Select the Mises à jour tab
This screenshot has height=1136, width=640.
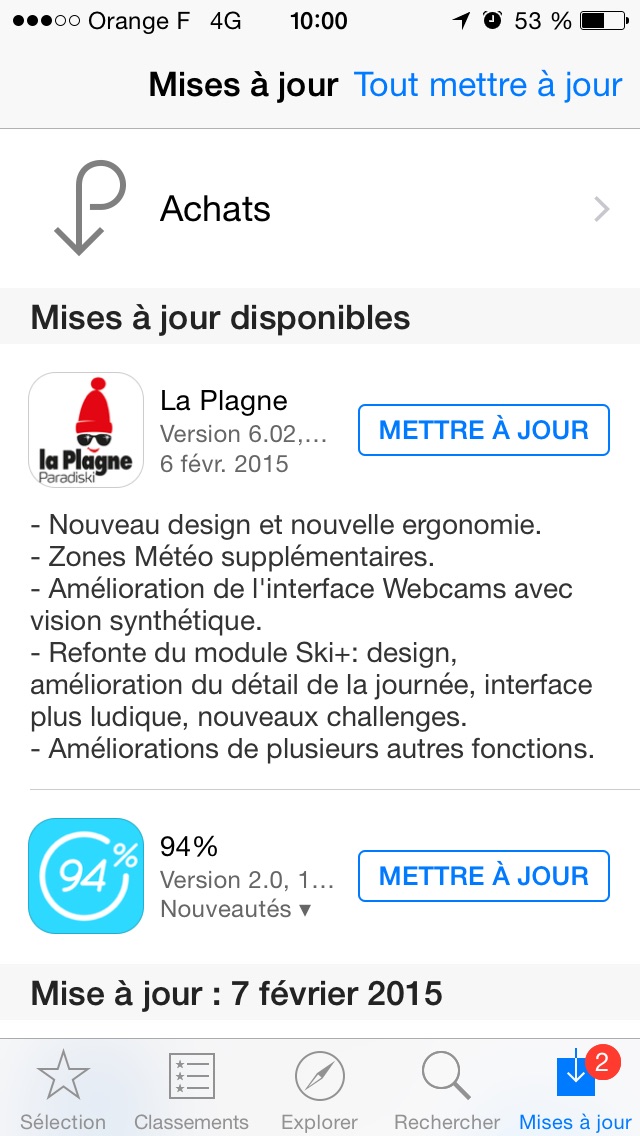(575, 1088)
